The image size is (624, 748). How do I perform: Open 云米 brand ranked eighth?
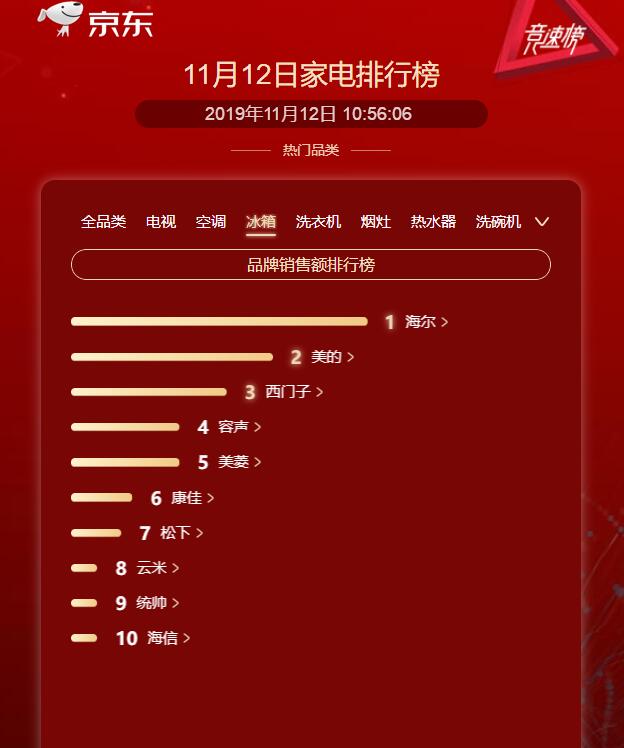pos(157,568)
